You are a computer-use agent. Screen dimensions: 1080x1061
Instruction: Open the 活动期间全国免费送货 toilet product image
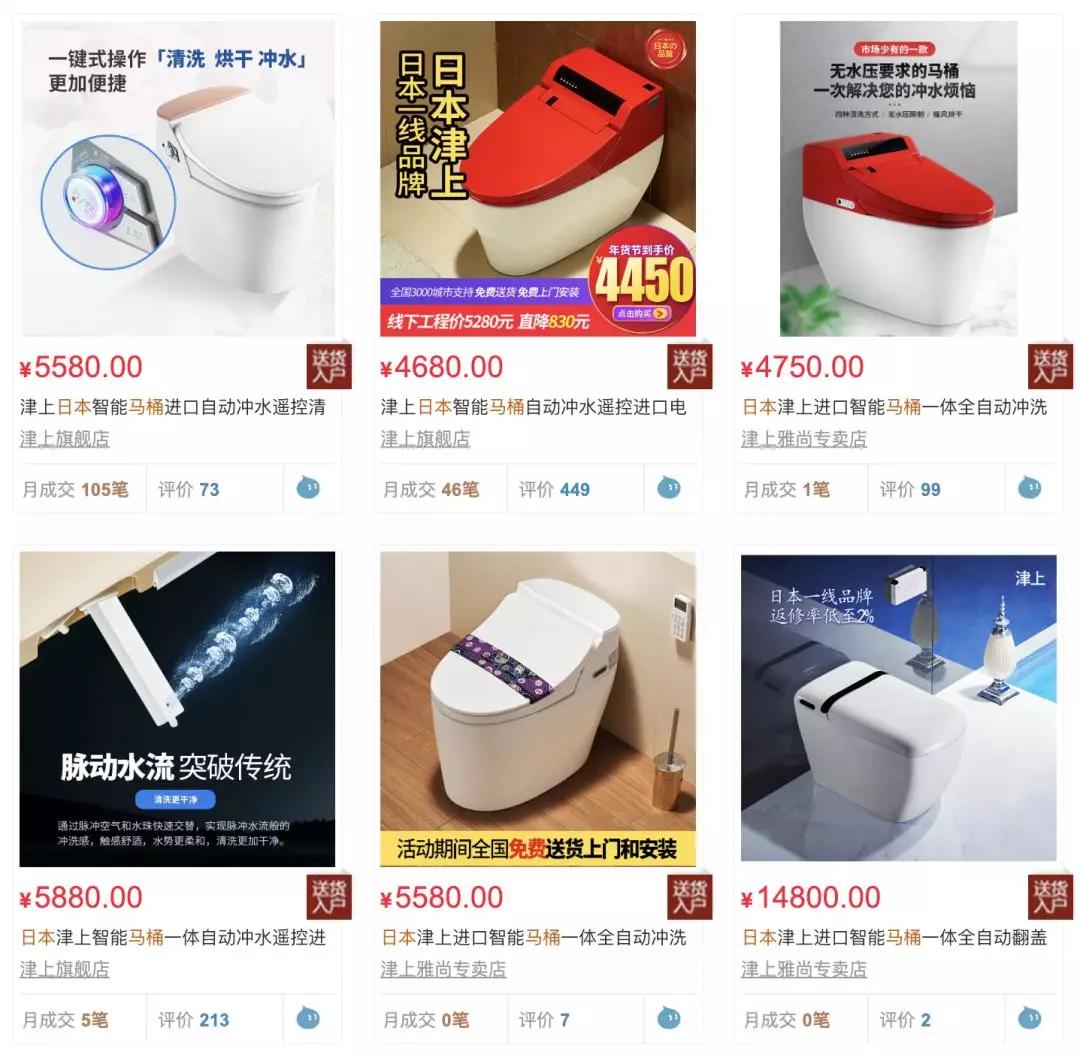click(537, 708)
